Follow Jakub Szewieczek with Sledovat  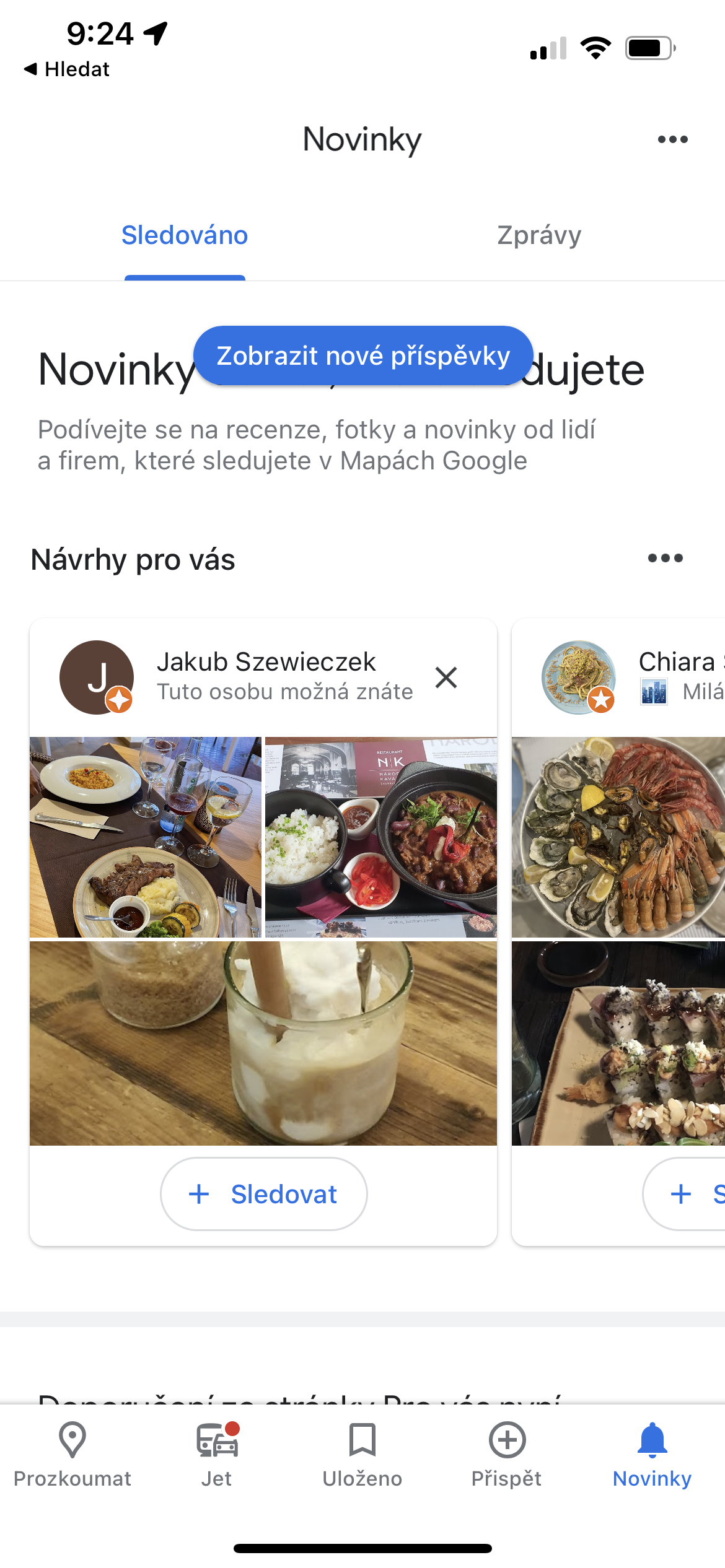tap(264, 1193)
